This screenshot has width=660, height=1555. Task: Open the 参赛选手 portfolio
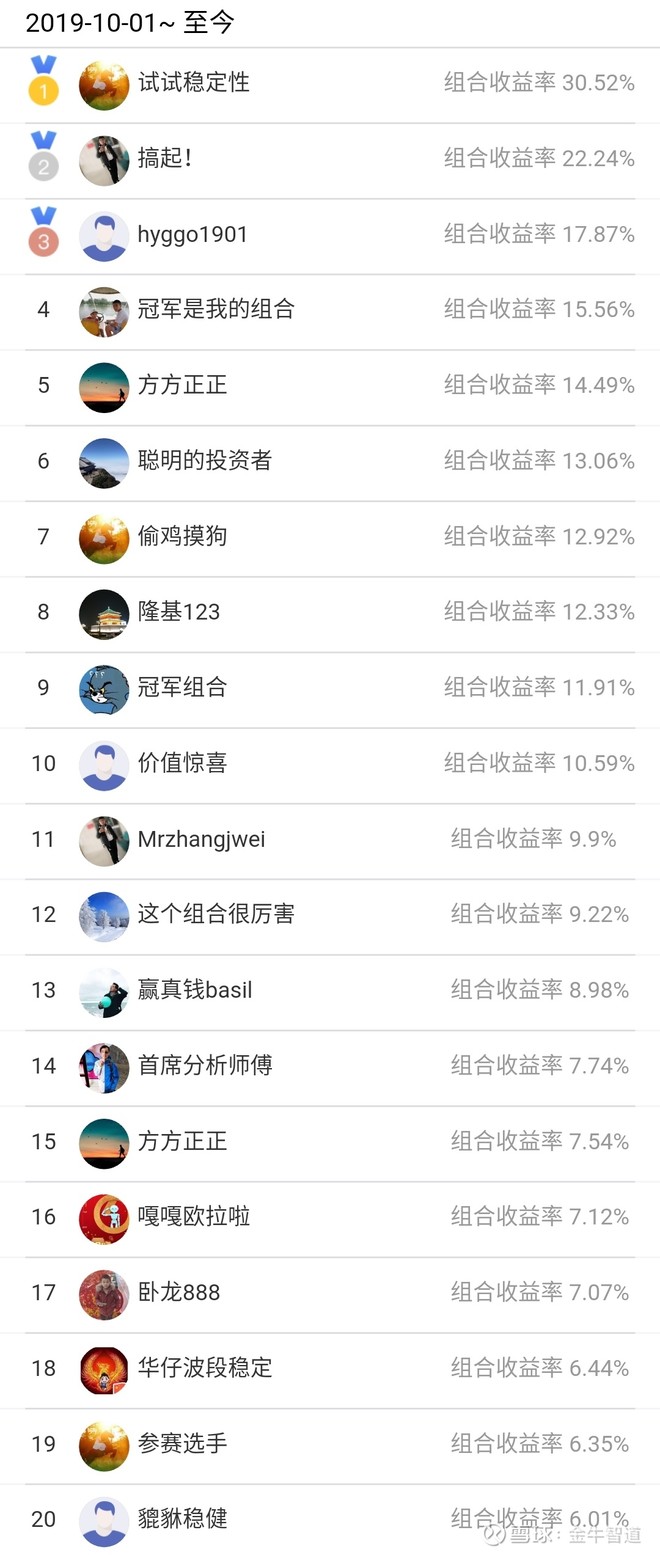click(182, 1443)
